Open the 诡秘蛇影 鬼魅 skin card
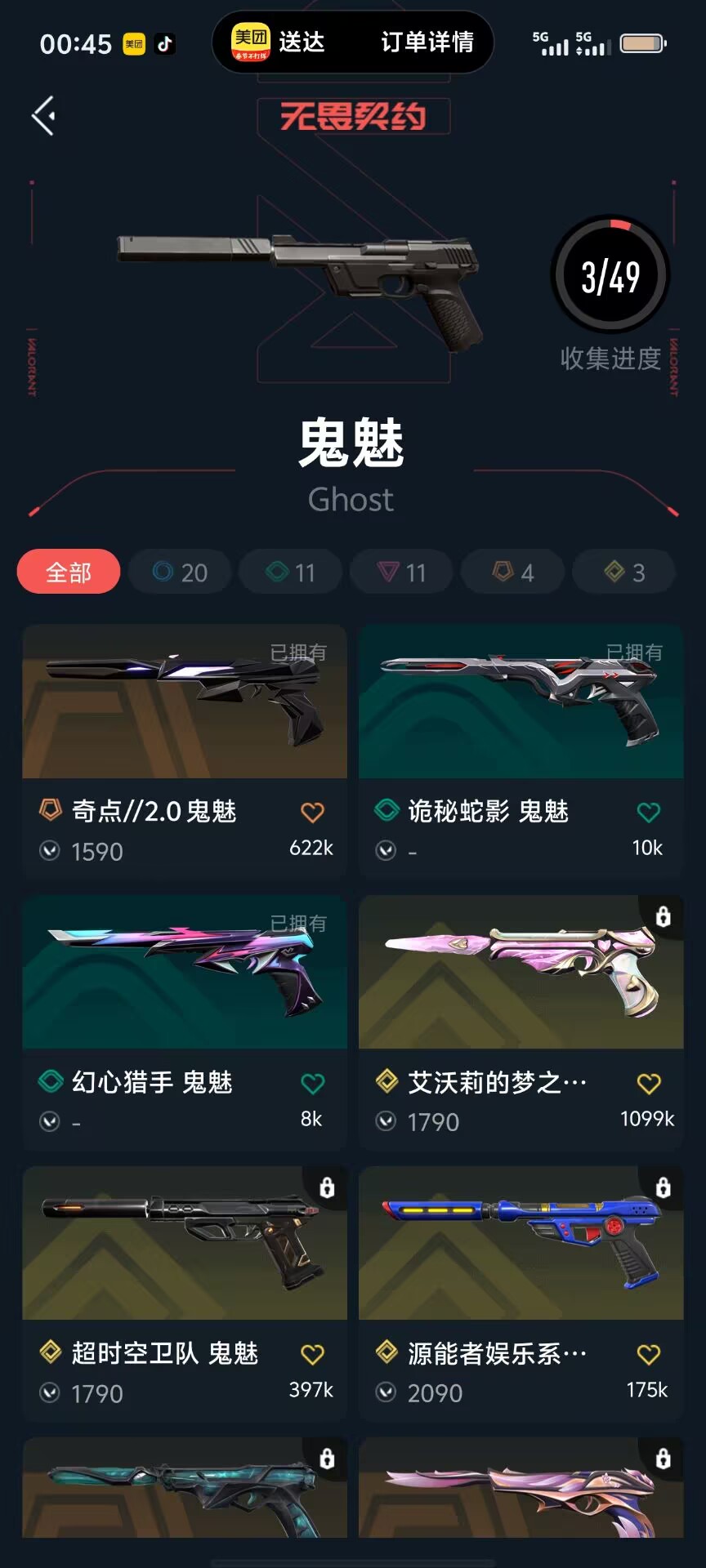The image size is (706, 1568). pos(521,702)
